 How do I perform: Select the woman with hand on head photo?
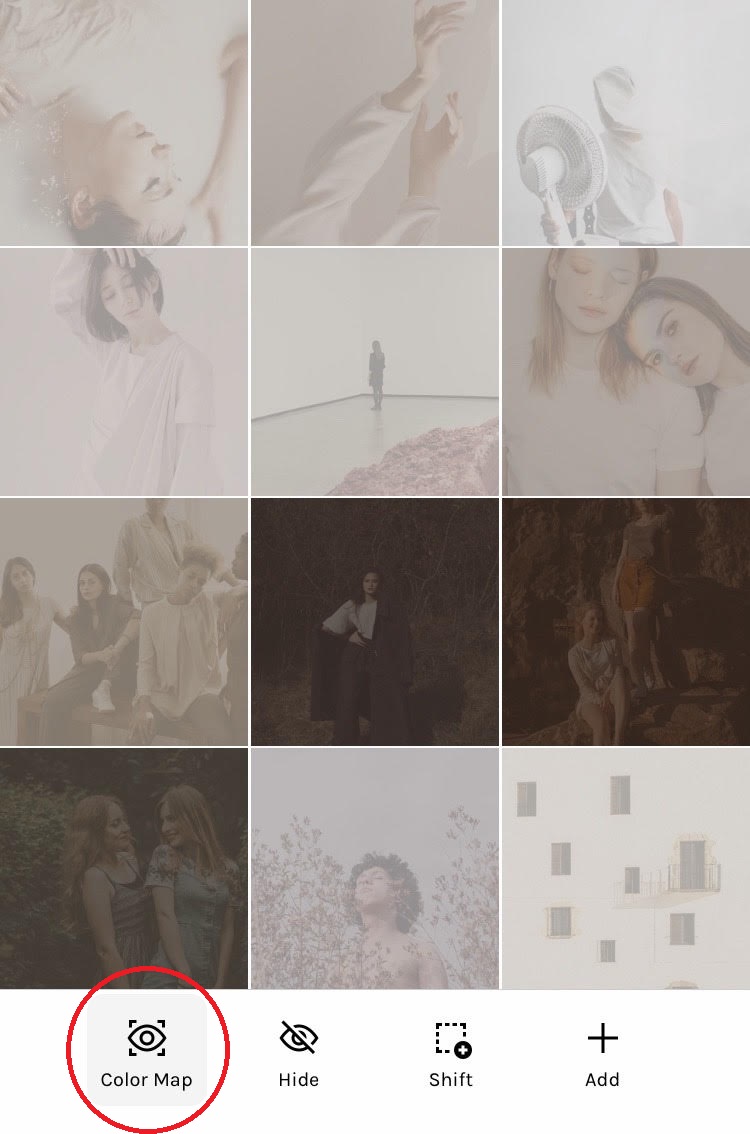coord(123,372)
